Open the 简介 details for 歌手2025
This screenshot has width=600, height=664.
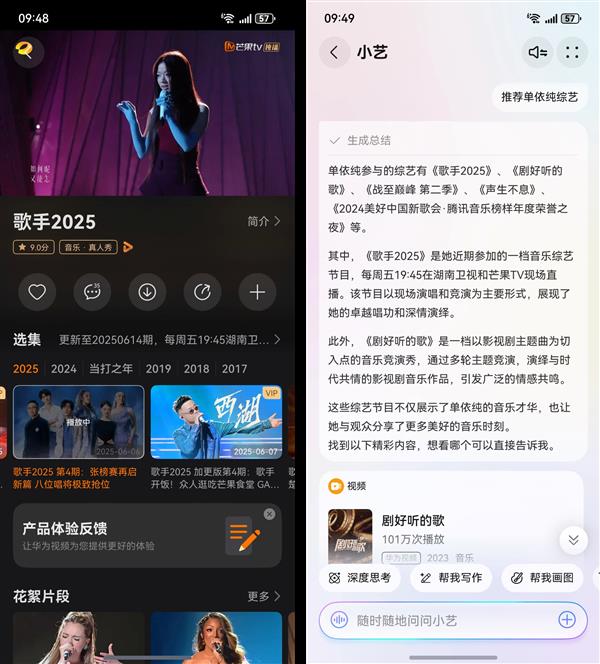coord(264,221)
